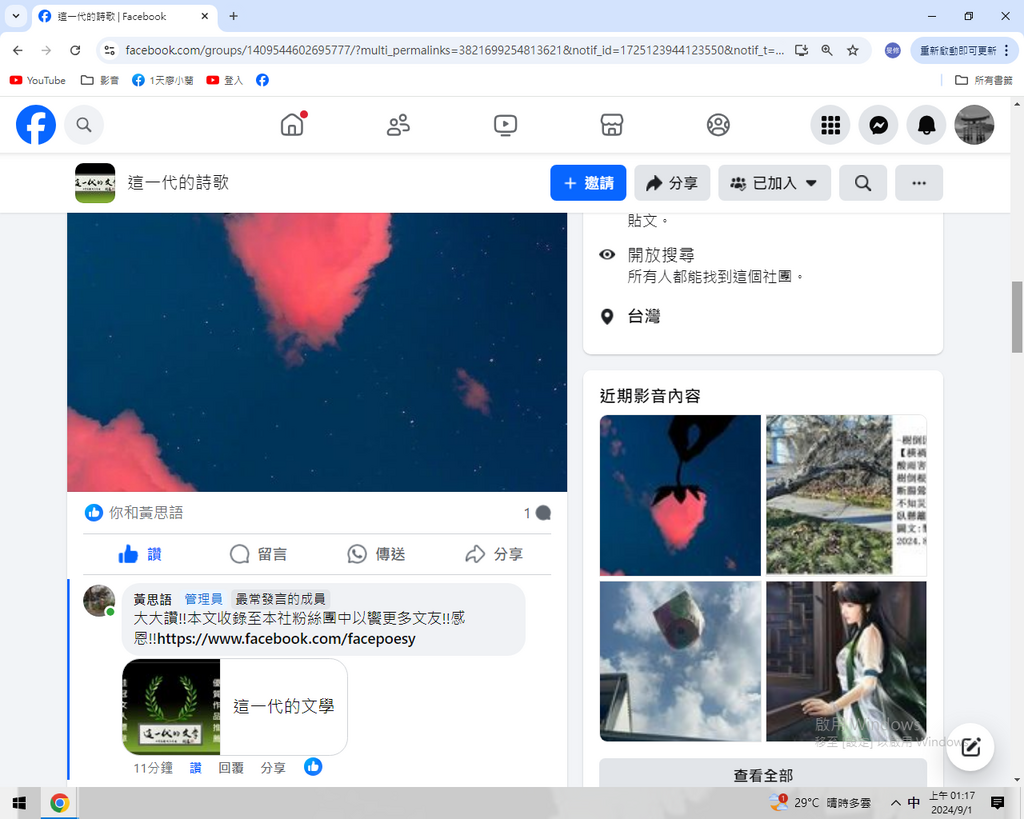This screenshot has width=1024, height=819.
Task: Open the Friends tab
Action: [x=398, y=125]
